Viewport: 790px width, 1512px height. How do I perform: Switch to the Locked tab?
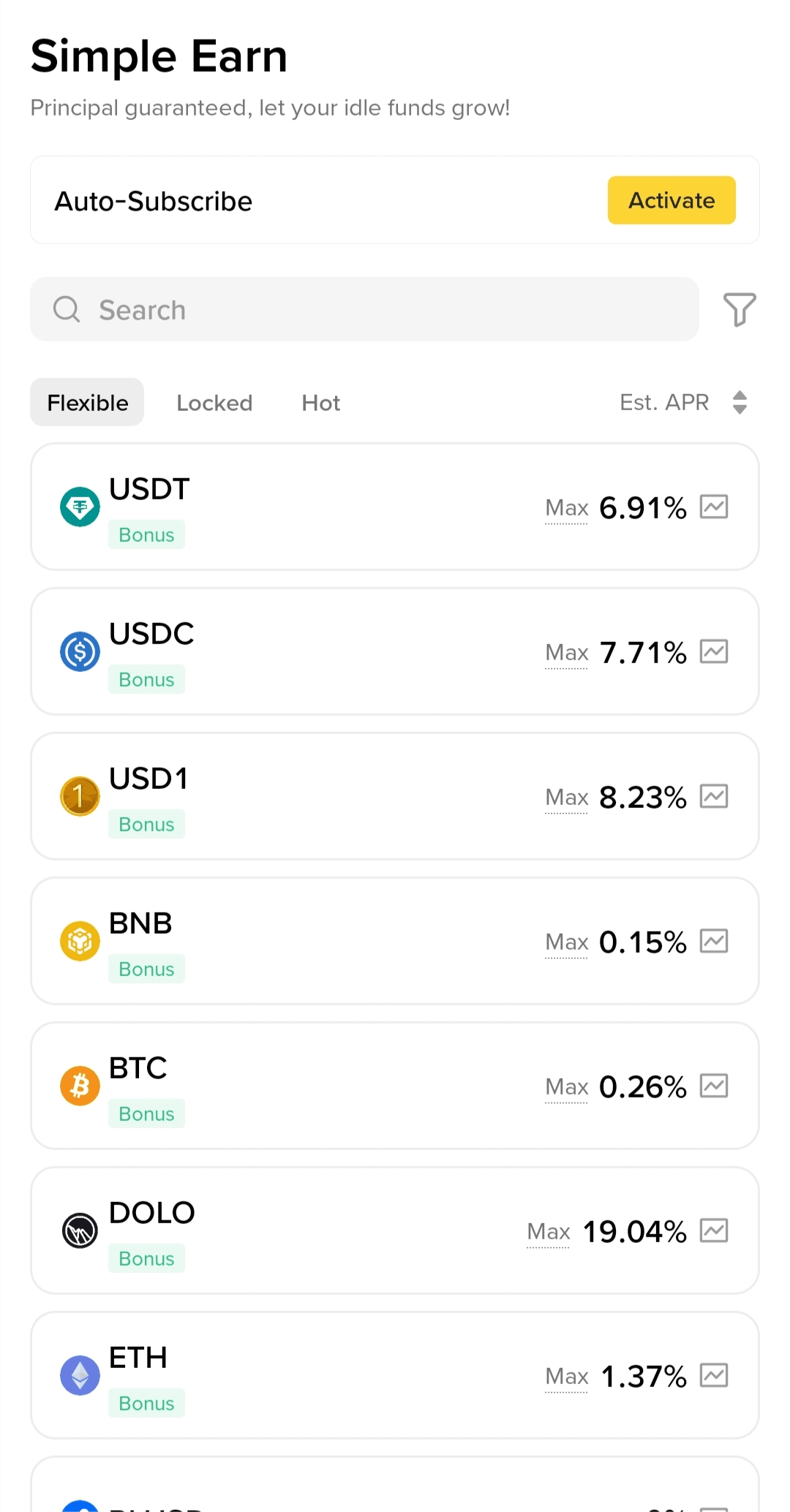pyautogui.click(x=214, y=402)
